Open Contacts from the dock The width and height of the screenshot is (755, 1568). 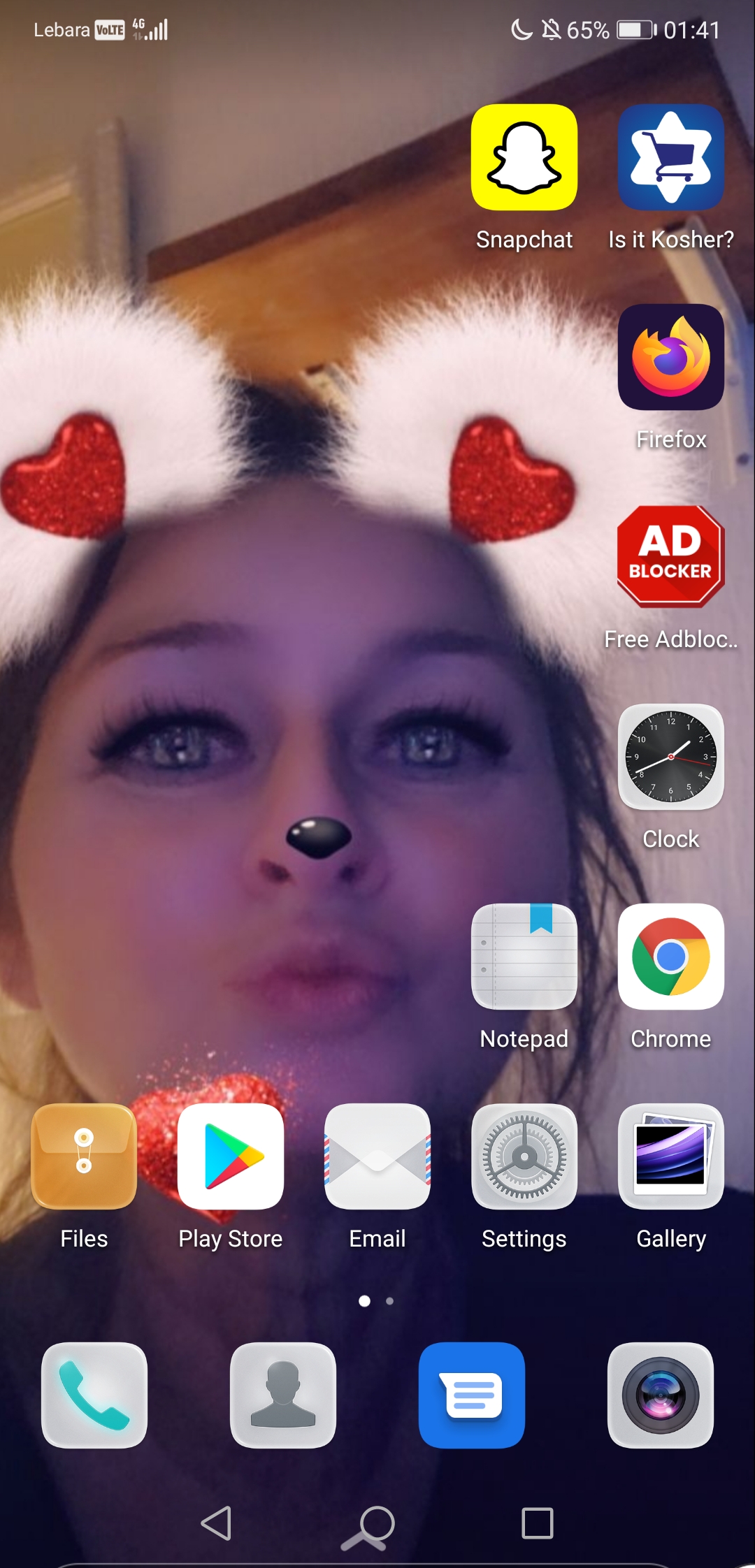(x=283, y=1395)
